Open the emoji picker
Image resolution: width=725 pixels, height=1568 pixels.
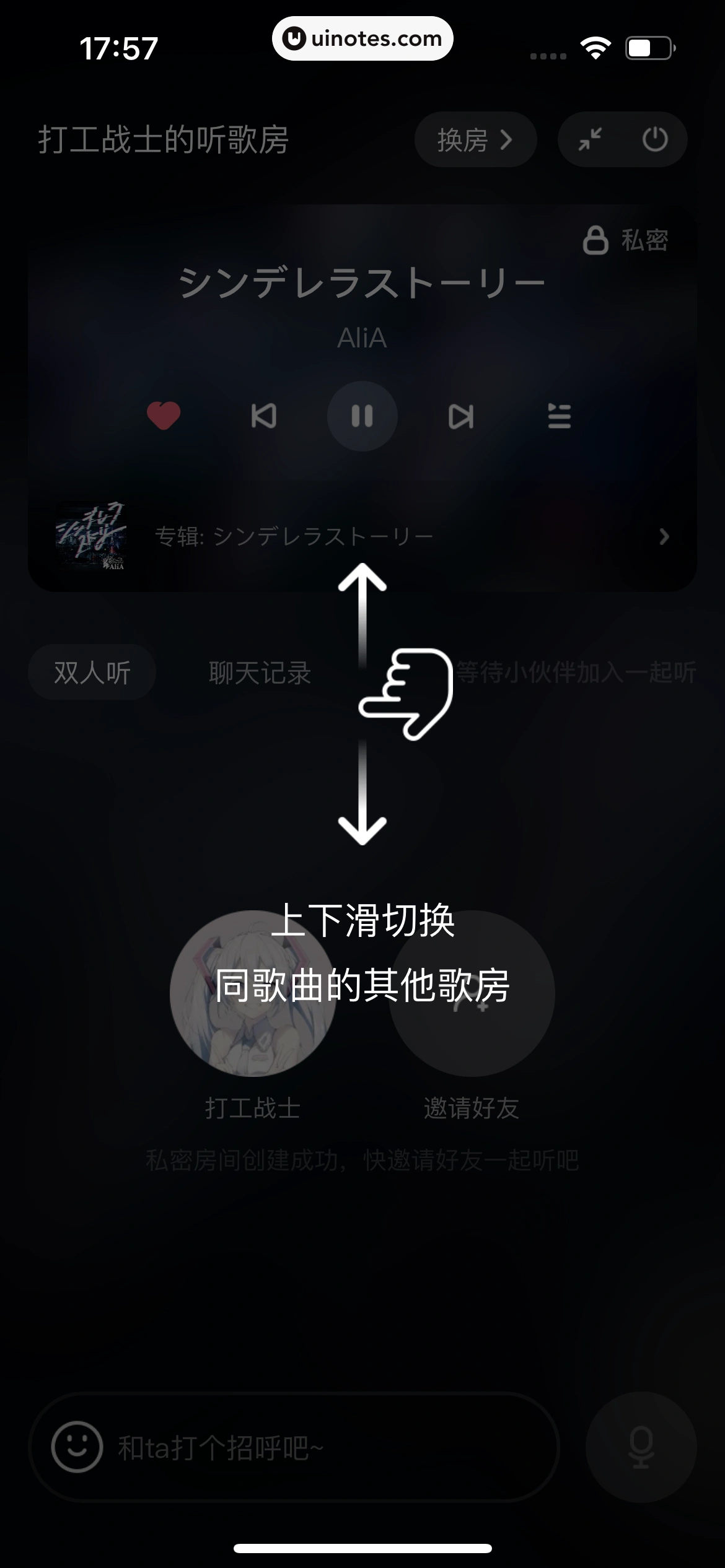pyautogui.click(x=77, y=1447)
